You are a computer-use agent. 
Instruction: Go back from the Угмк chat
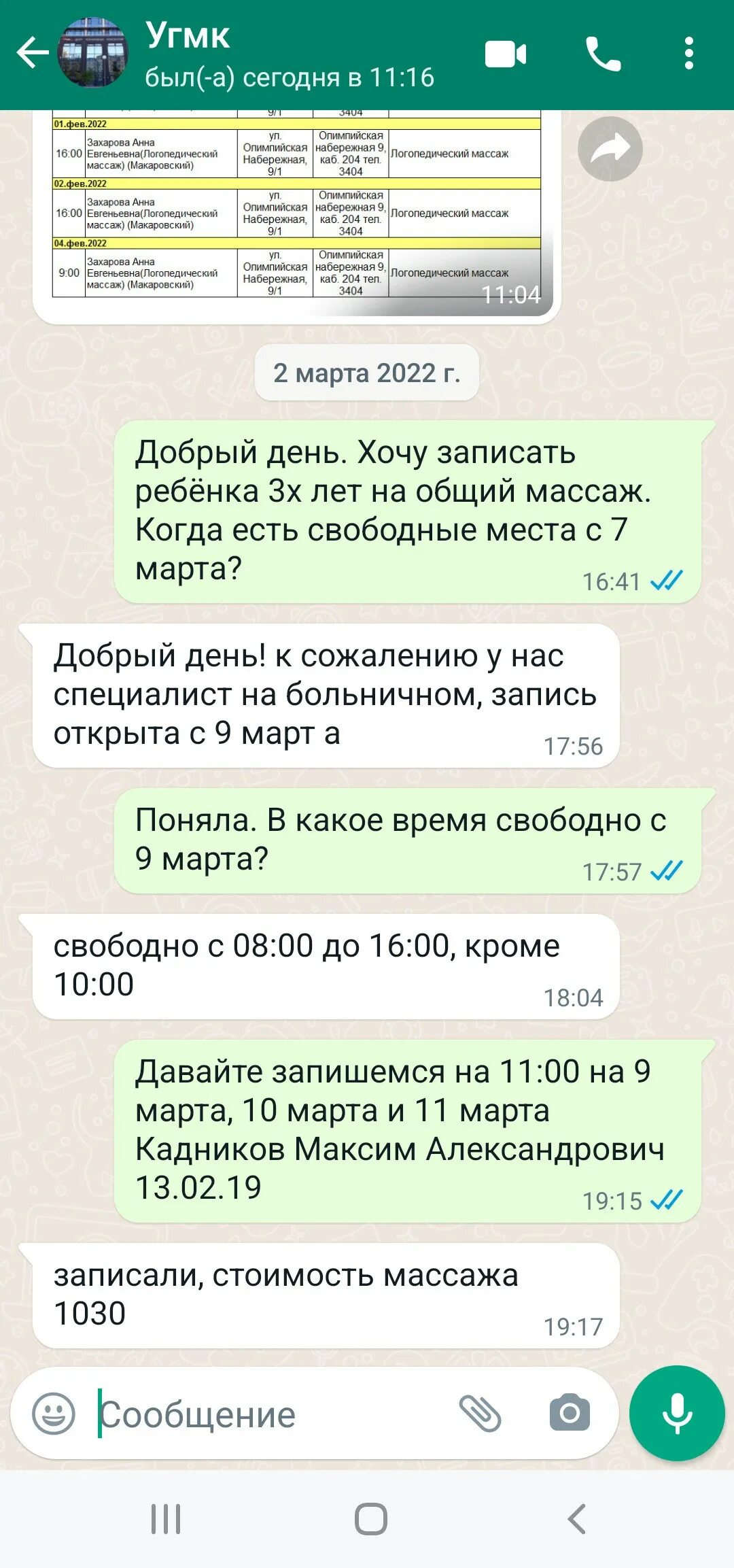pos(32,54)
